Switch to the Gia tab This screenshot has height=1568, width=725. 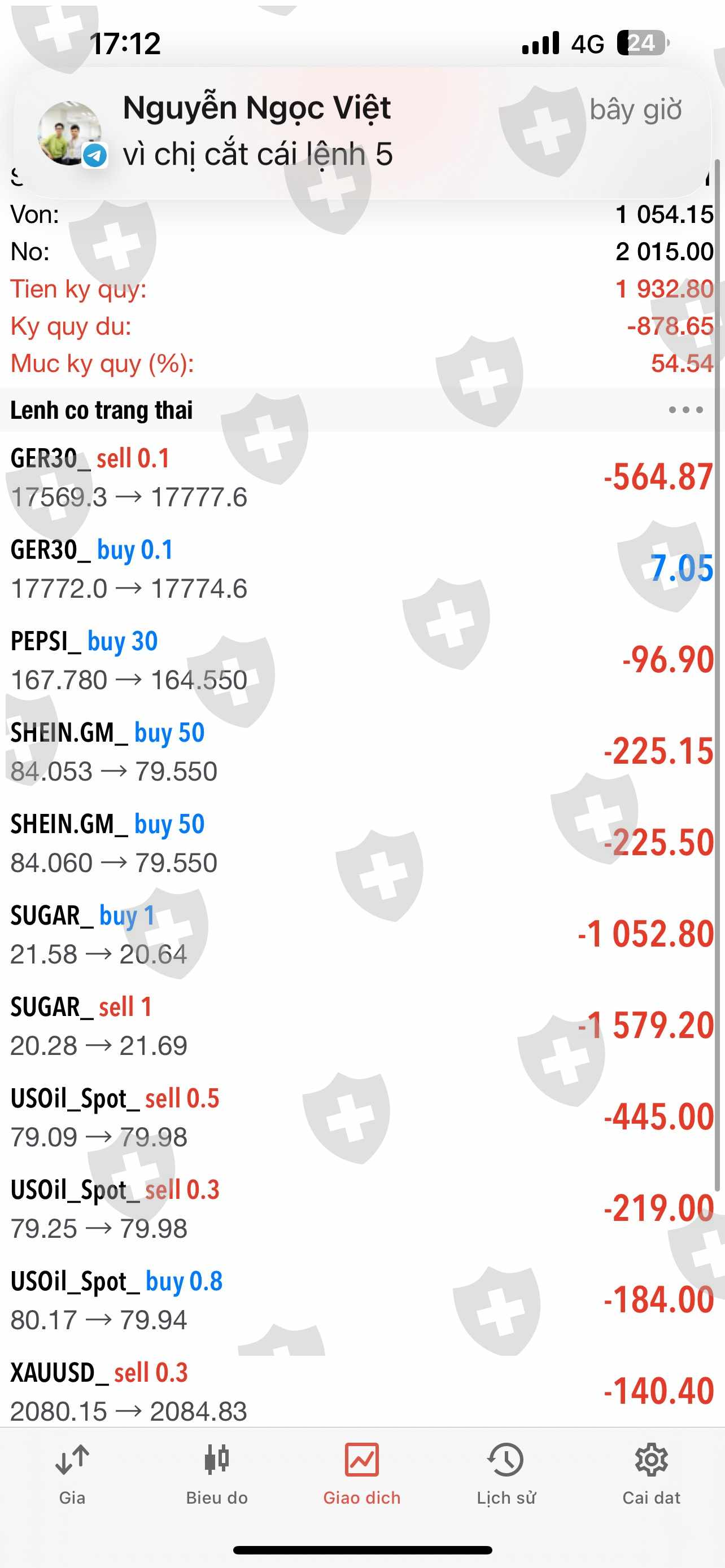click(x=72, y=1473)
